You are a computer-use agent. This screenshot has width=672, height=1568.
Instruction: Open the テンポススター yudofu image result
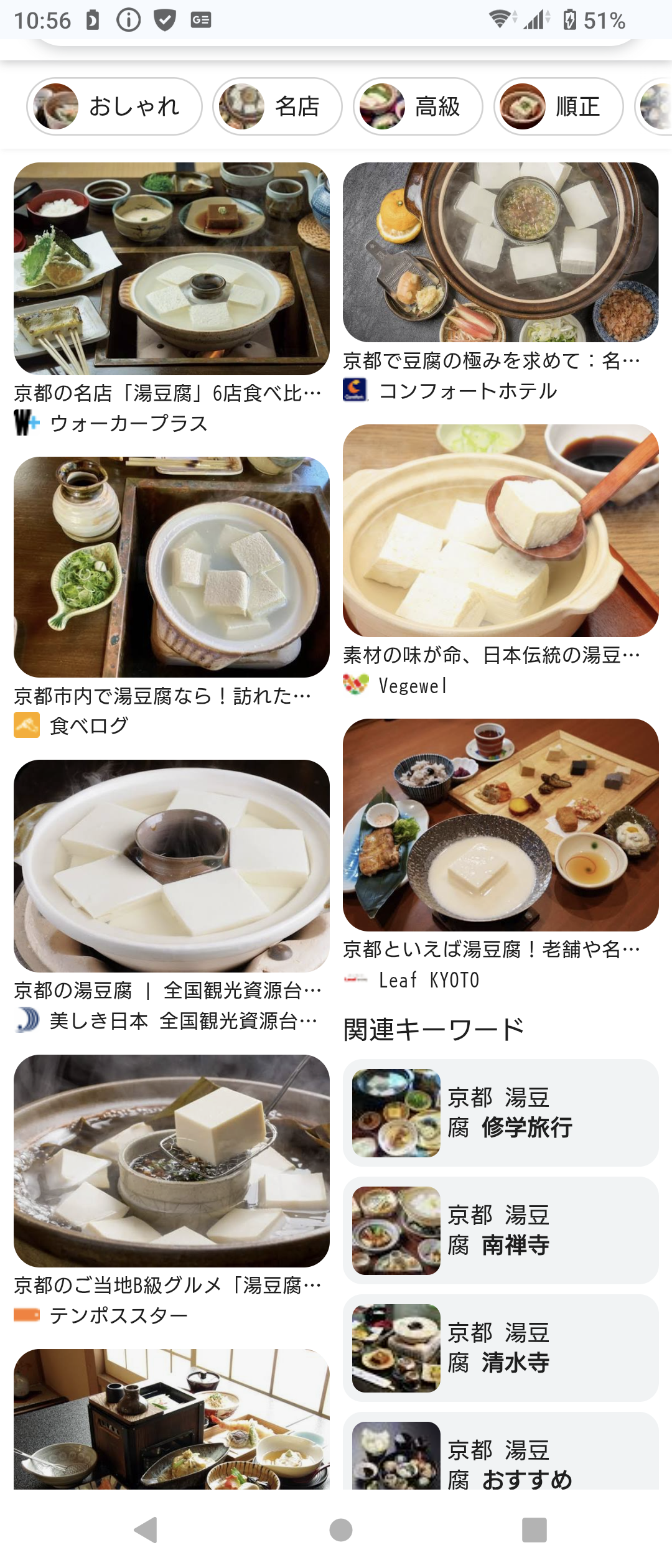tap(171, 1160)
